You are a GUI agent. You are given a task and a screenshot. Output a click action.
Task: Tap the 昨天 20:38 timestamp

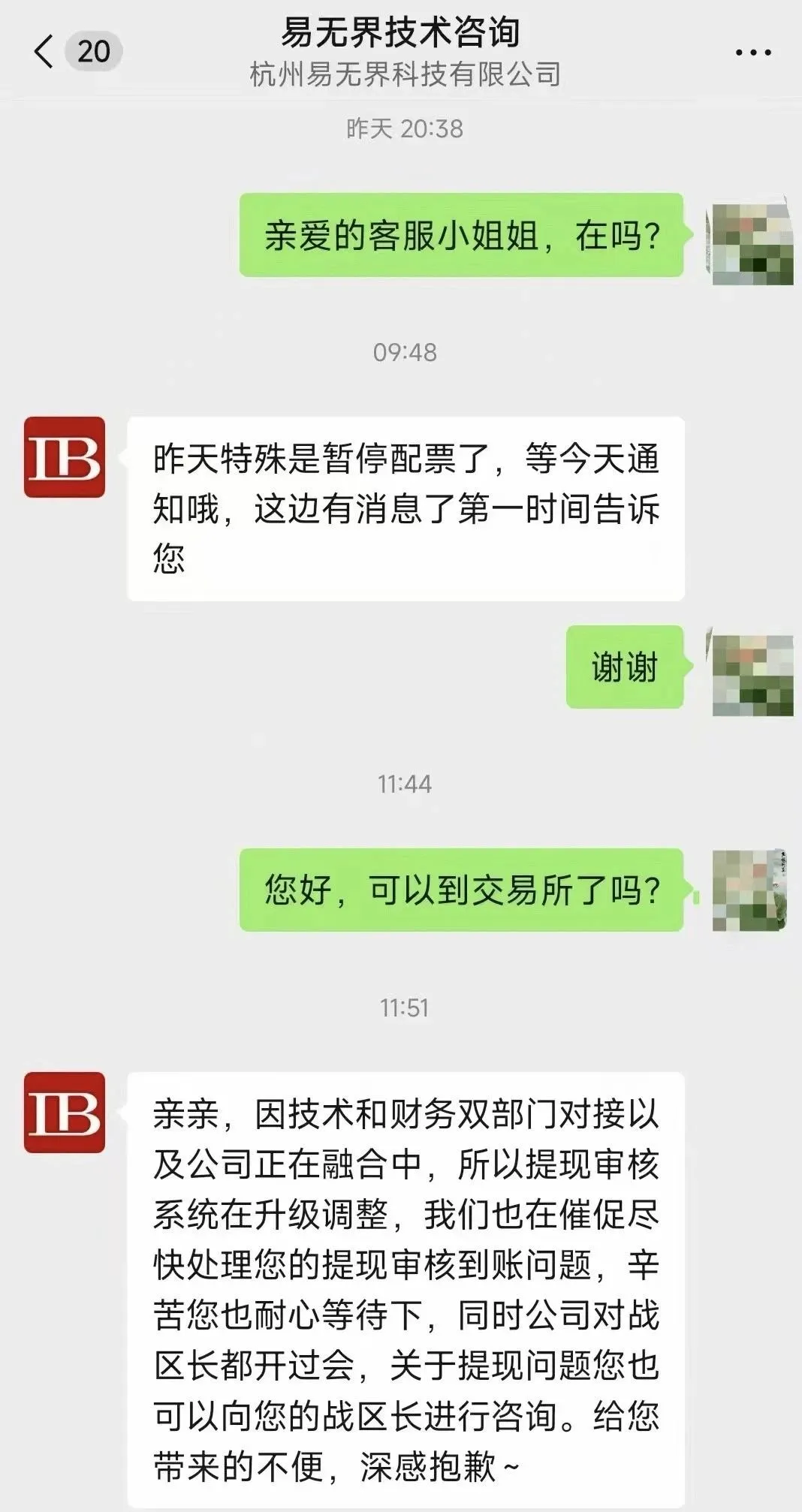[x=401, y=128]
